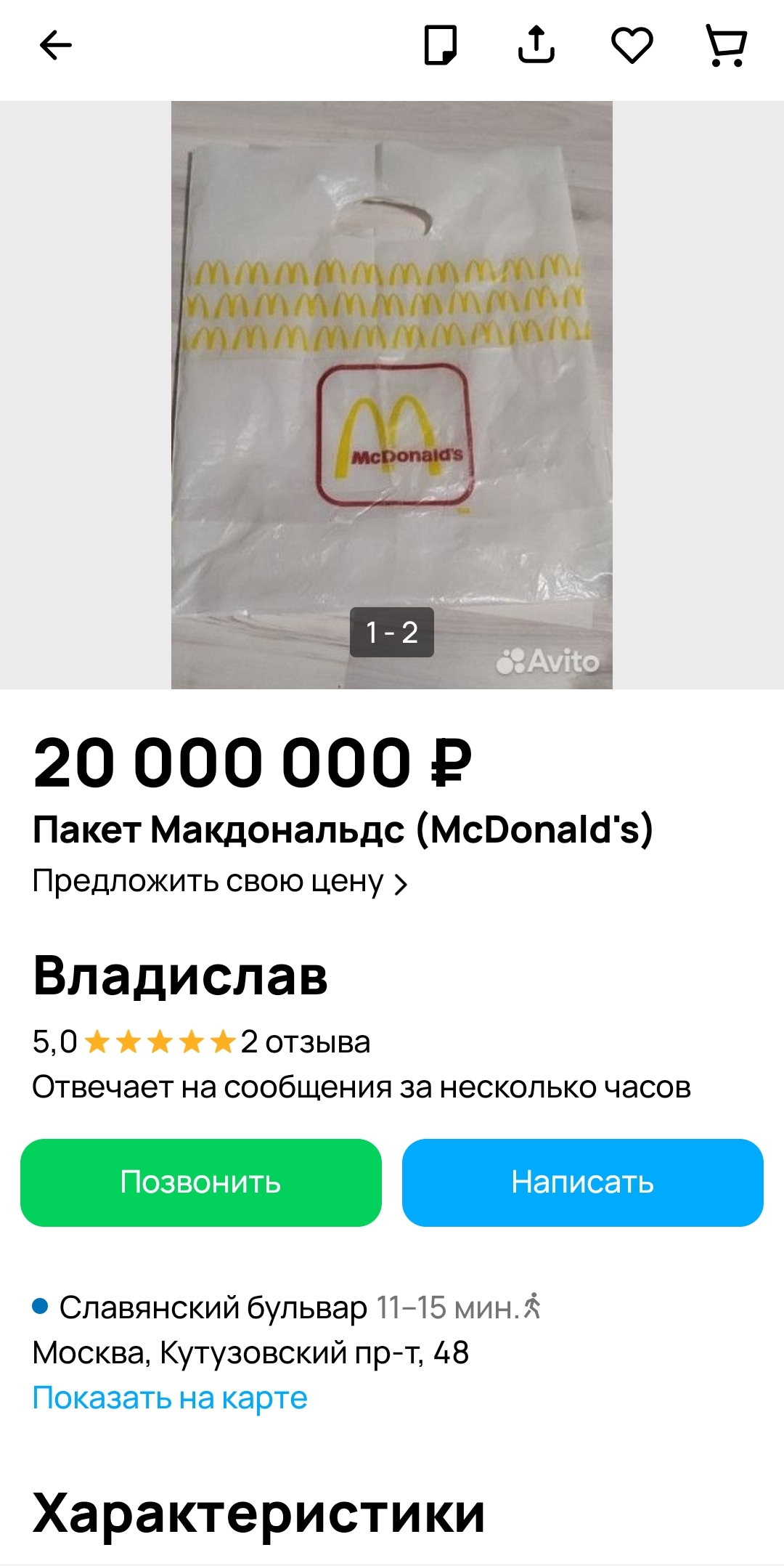The height and width of the screenshot is (1566, 784).
Task: Open "Показать на карте" map link
Action: pyautogui.click(x=170, y=1397)
